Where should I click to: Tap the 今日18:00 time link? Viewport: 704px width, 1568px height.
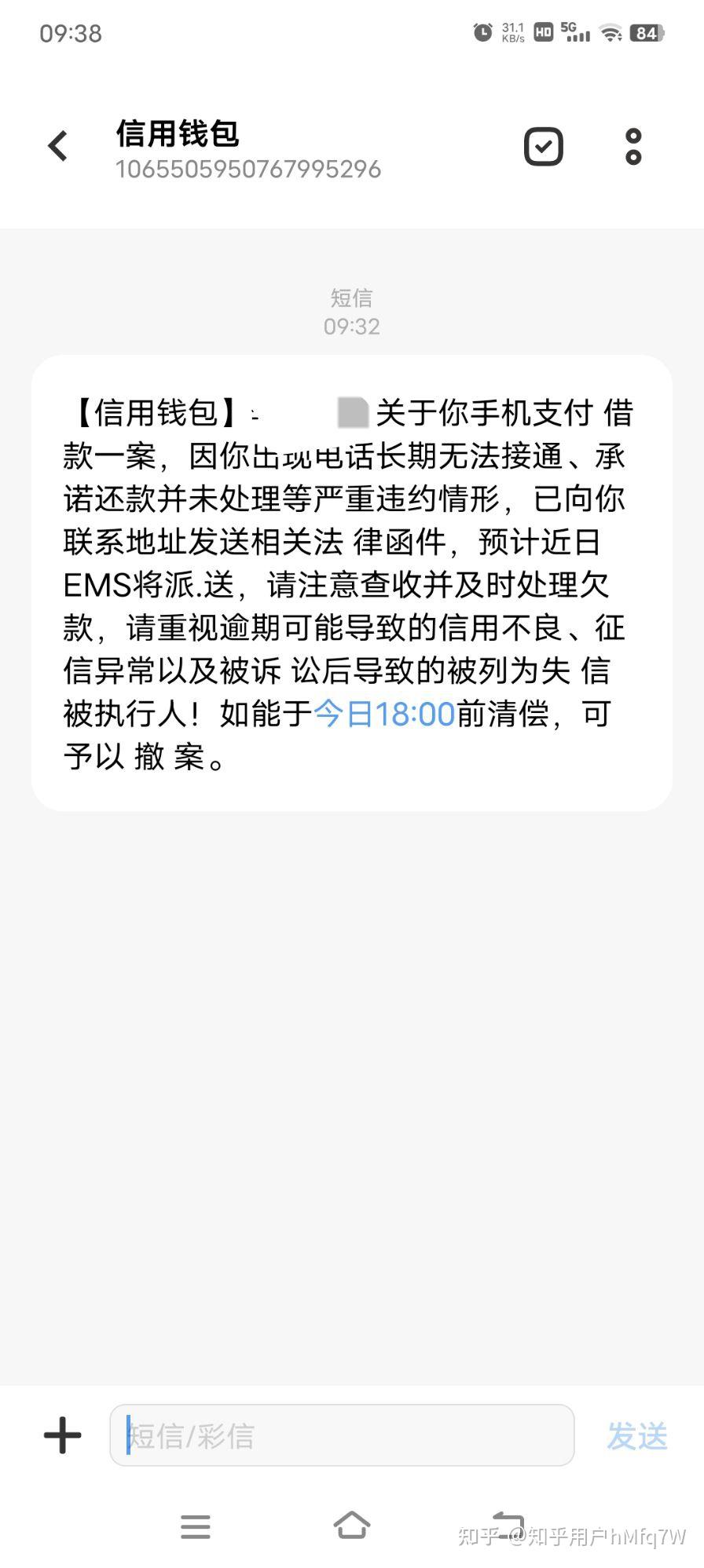[384, 714]
